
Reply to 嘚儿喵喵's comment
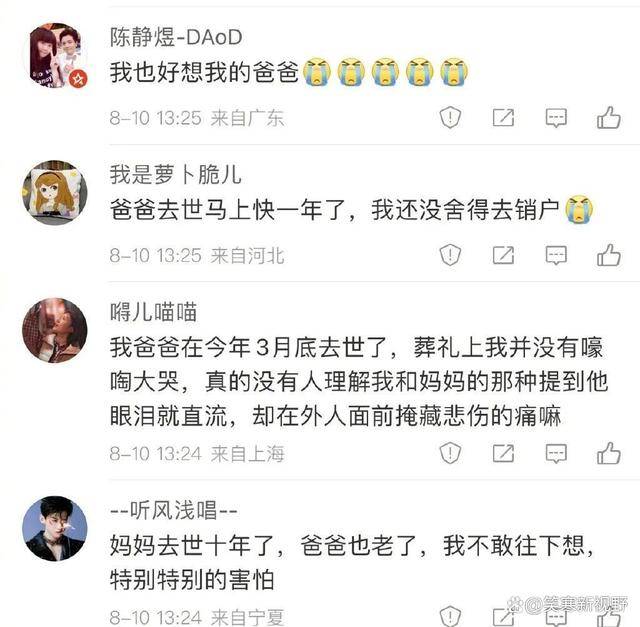point(556,453)
